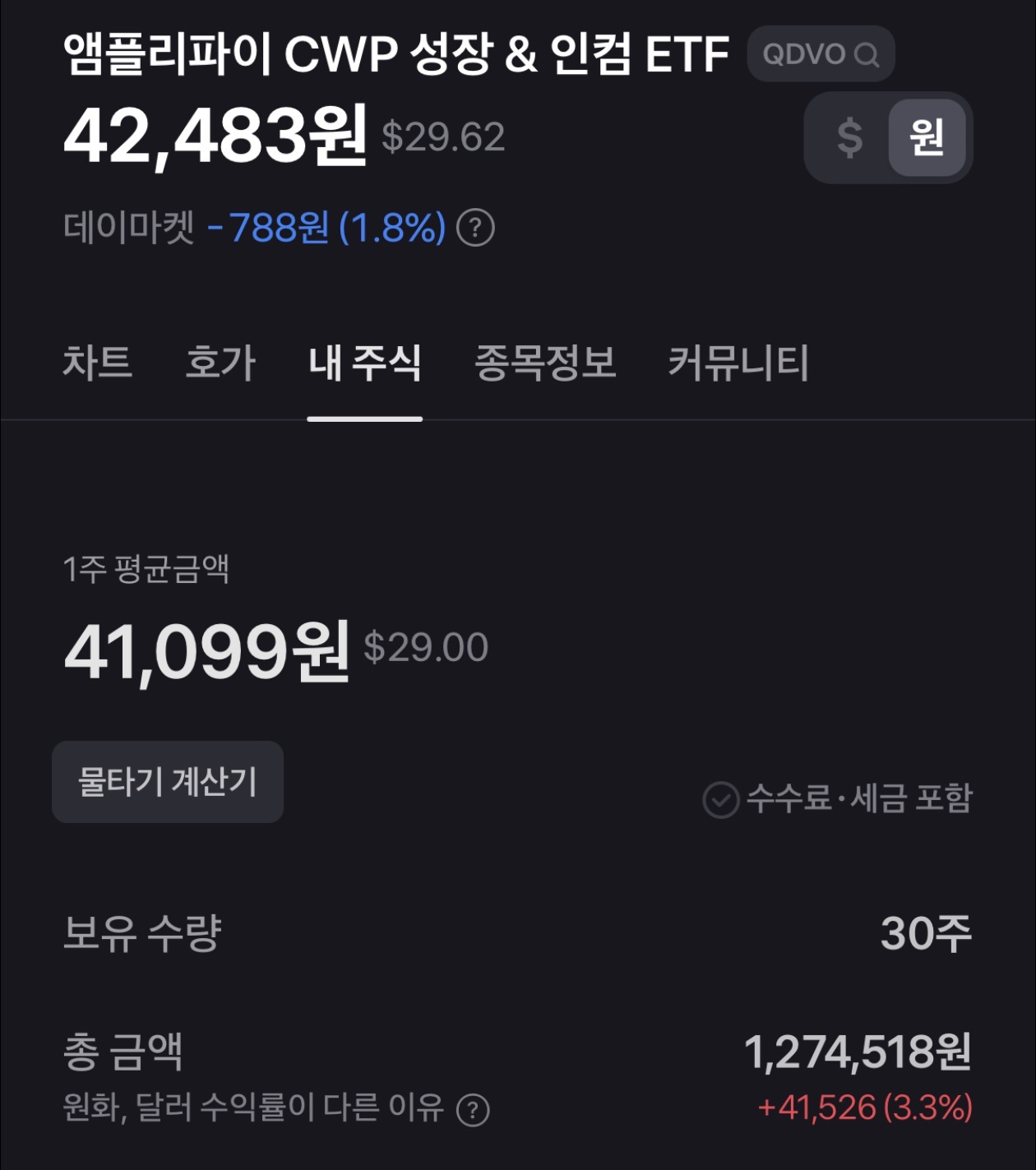Image resolution: width=1036 pixels, height=1170 pixels.
Task: Switch to the 호가 tab
Action: 220,363
